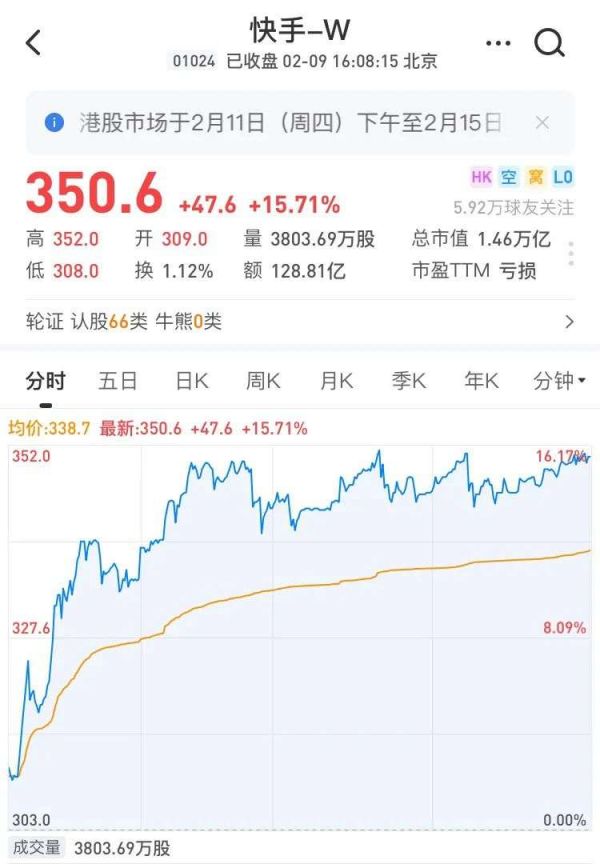Expand more quote details via side dots
The height and width of the screenshot is (864, 600).
[571, 253]
